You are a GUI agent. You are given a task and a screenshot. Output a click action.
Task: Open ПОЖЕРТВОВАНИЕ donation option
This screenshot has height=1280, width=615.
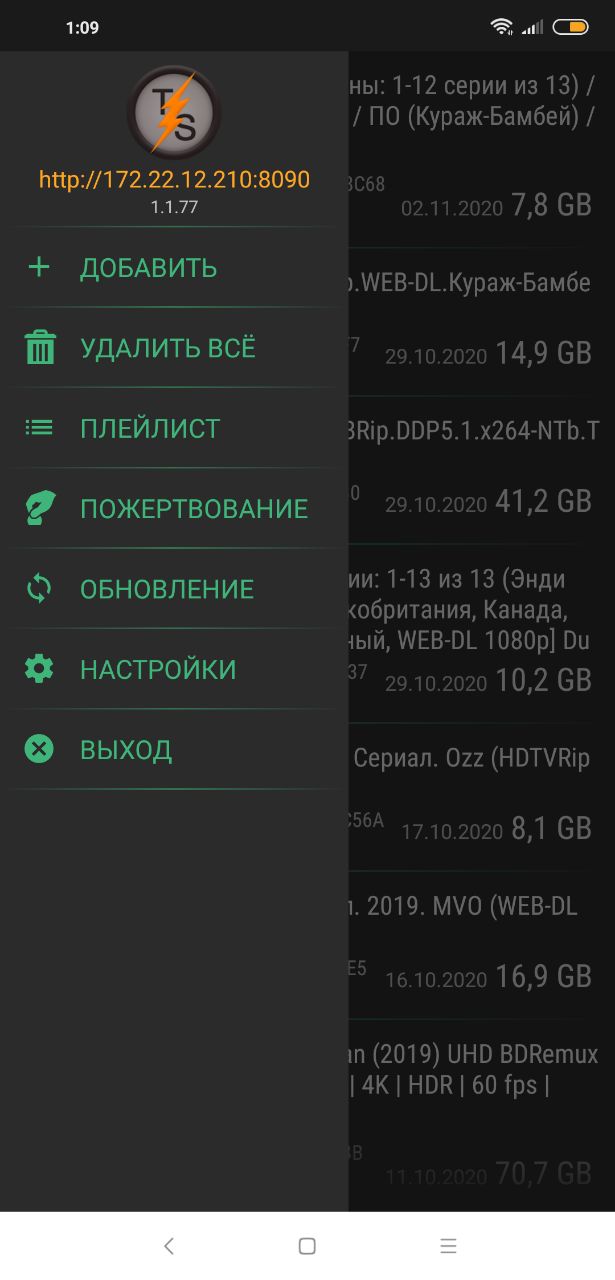point(174,508)
